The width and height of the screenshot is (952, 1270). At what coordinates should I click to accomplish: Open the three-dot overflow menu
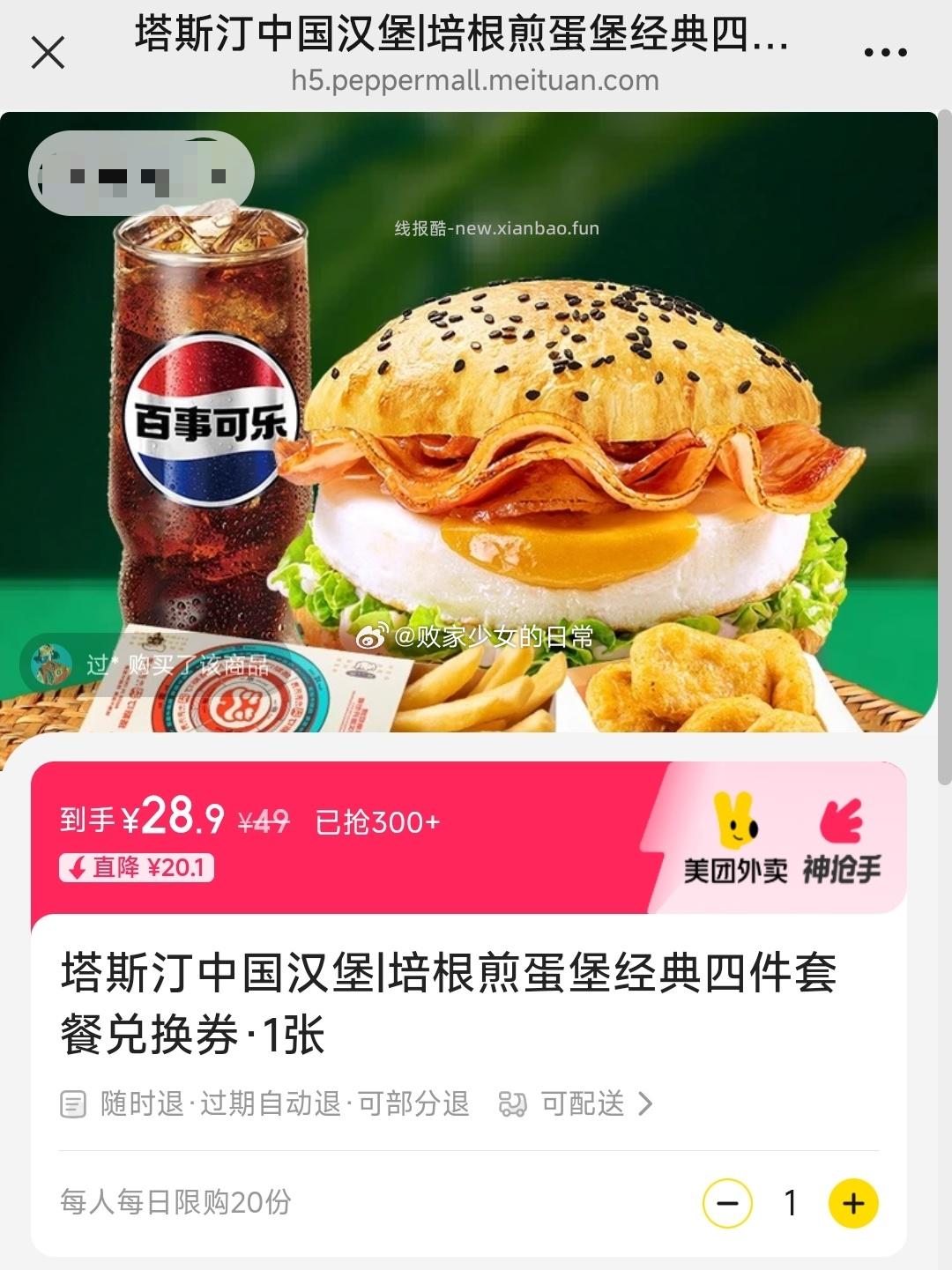[885, 53]
